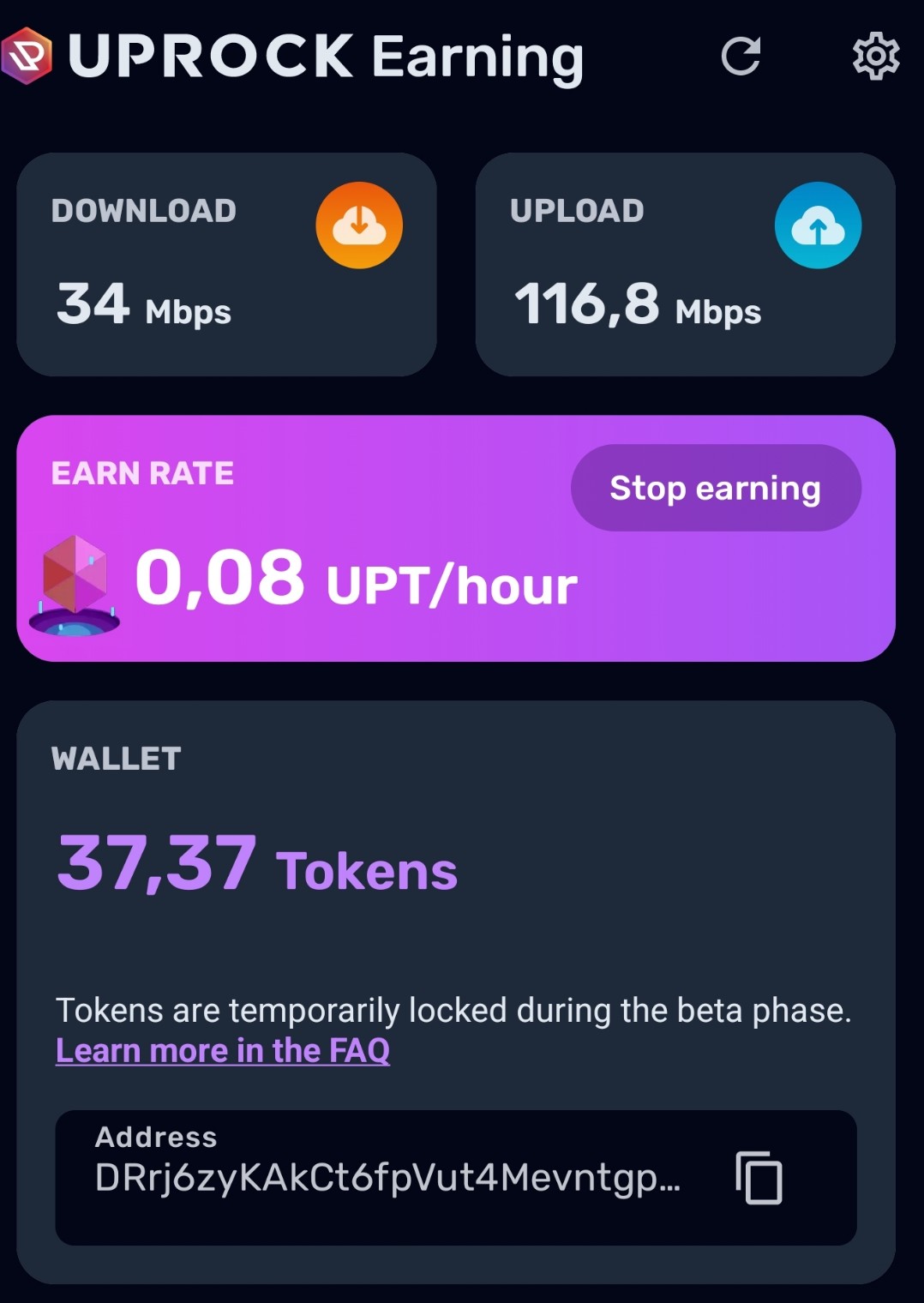Click the UPLOAD speed card

685,262
